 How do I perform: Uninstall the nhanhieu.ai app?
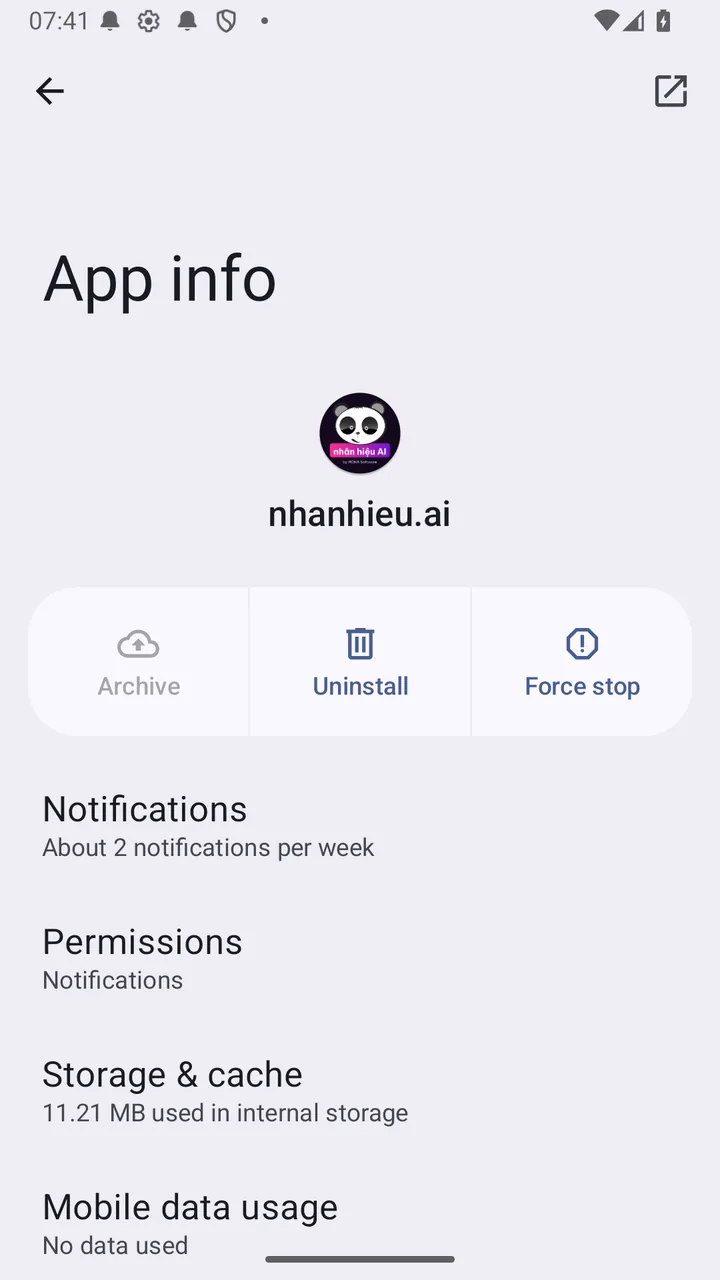(360, 661)
